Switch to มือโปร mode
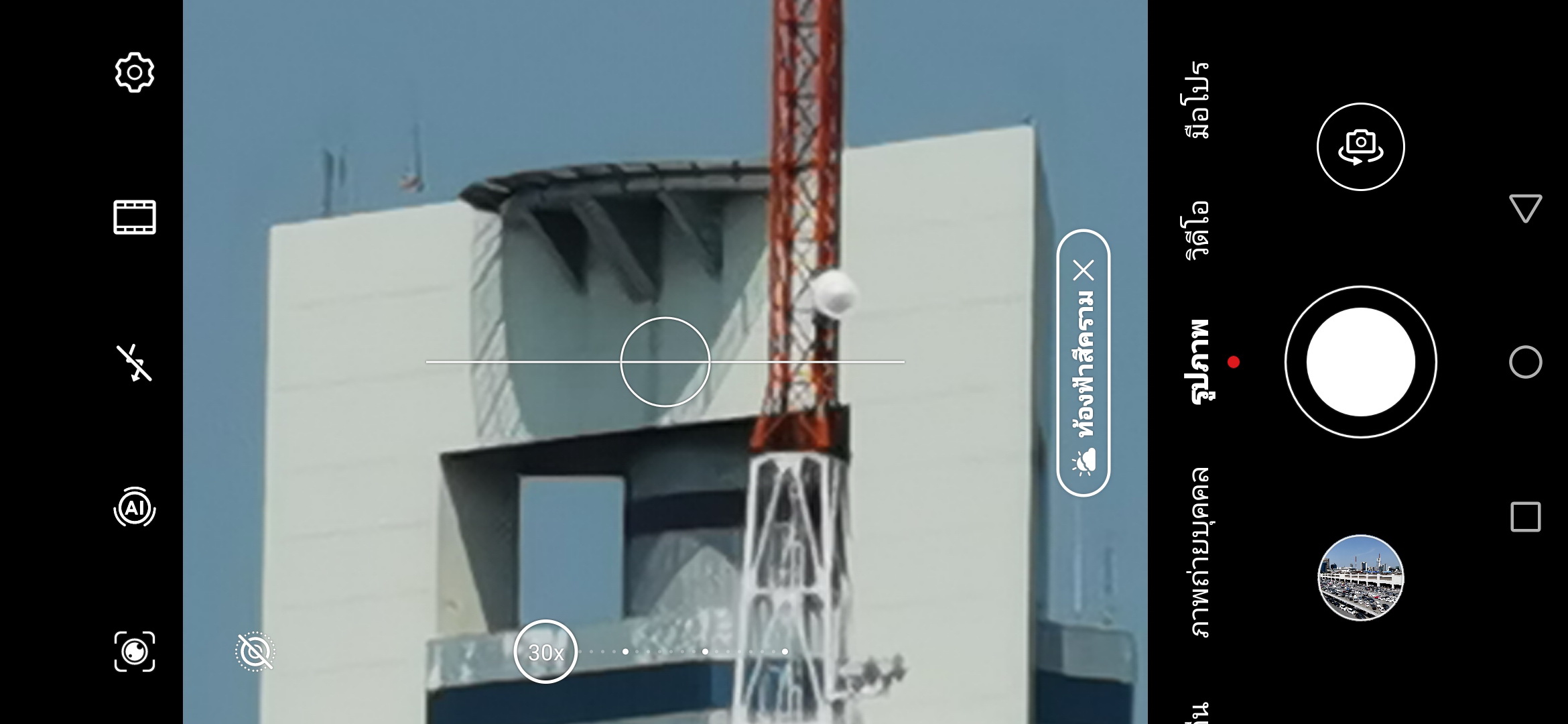Viewport: 1568px width, 724px height. point(1197,101)
